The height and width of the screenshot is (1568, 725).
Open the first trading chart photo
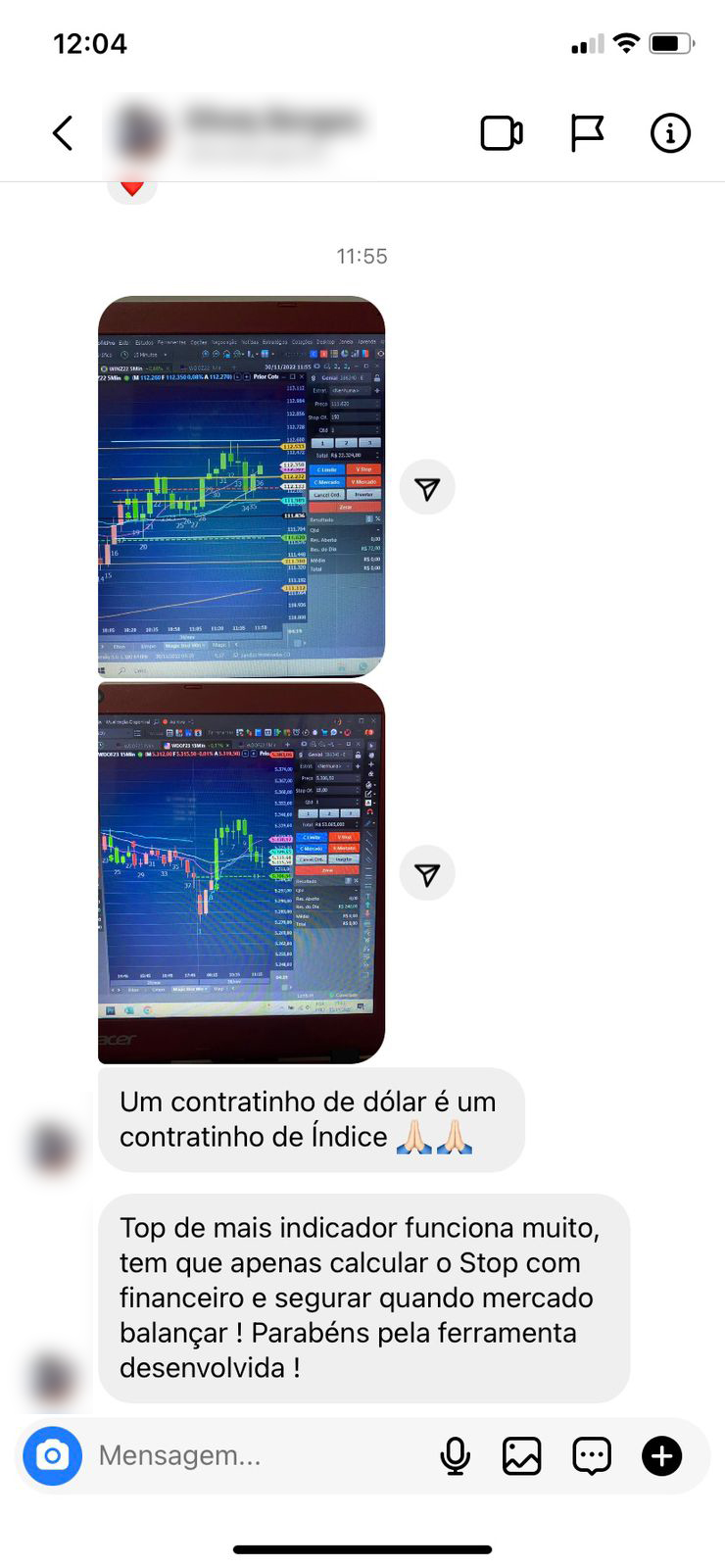coord(241,486)
